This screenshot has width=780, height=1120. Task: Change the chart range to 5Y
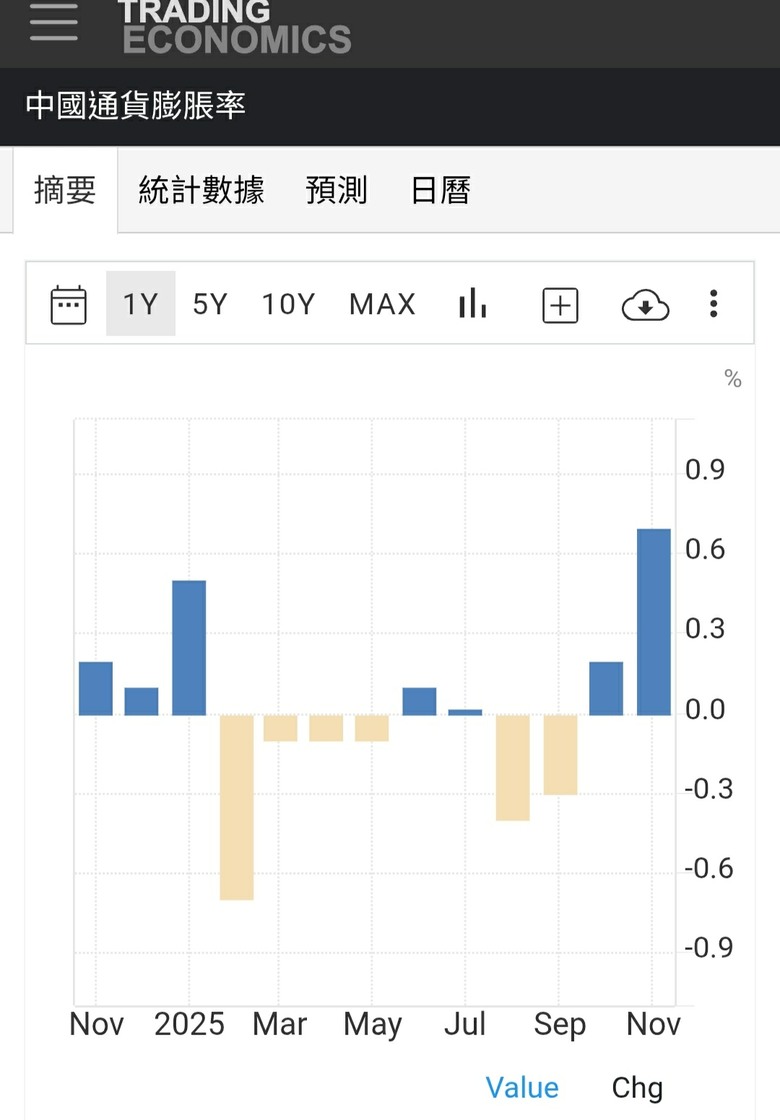(x=210, y=304)
